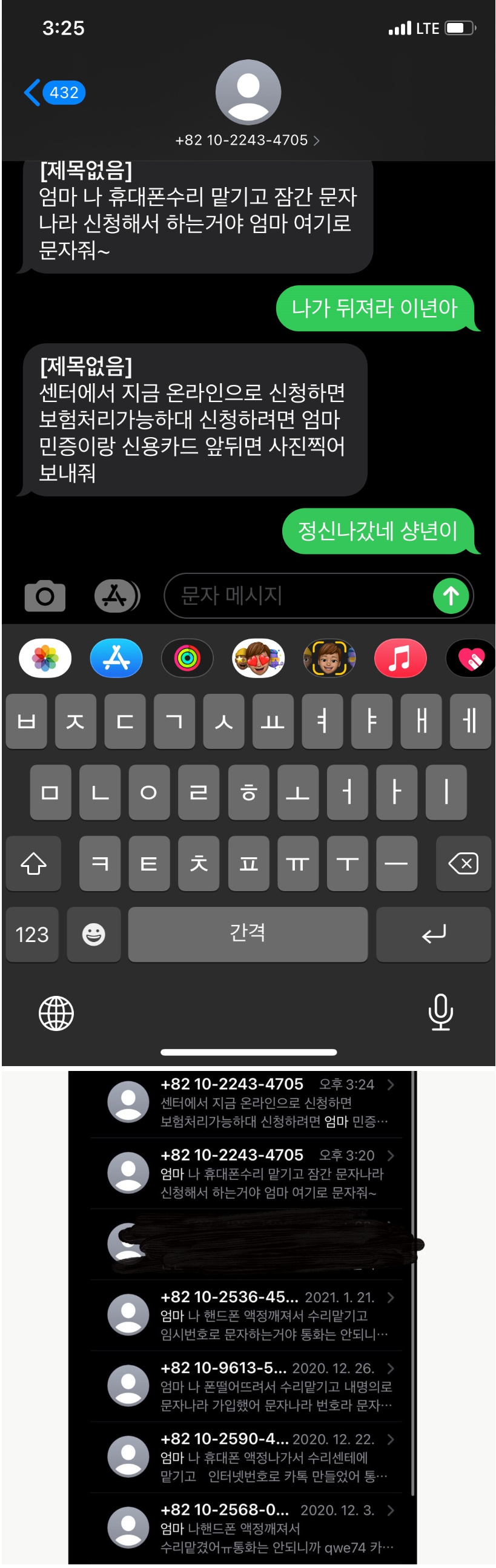The width and height of the screenshot is (496, 1568).
Task: Open the emoji keyboard
Action: click(x=94, y=935)
